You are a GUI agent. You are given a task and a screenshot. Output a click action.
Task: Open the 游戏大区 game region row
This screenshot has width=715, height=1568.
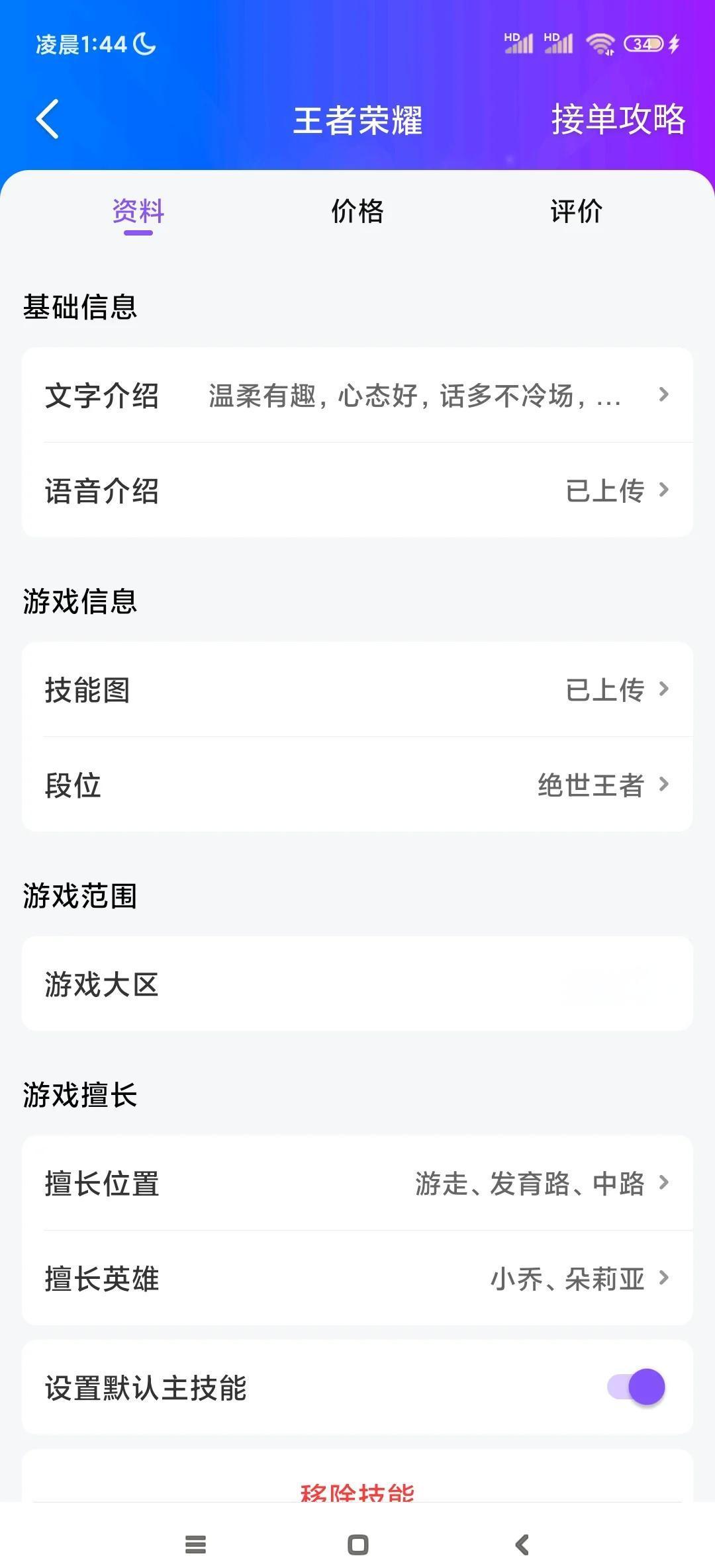pyautogui.click(x=358, y=984)
